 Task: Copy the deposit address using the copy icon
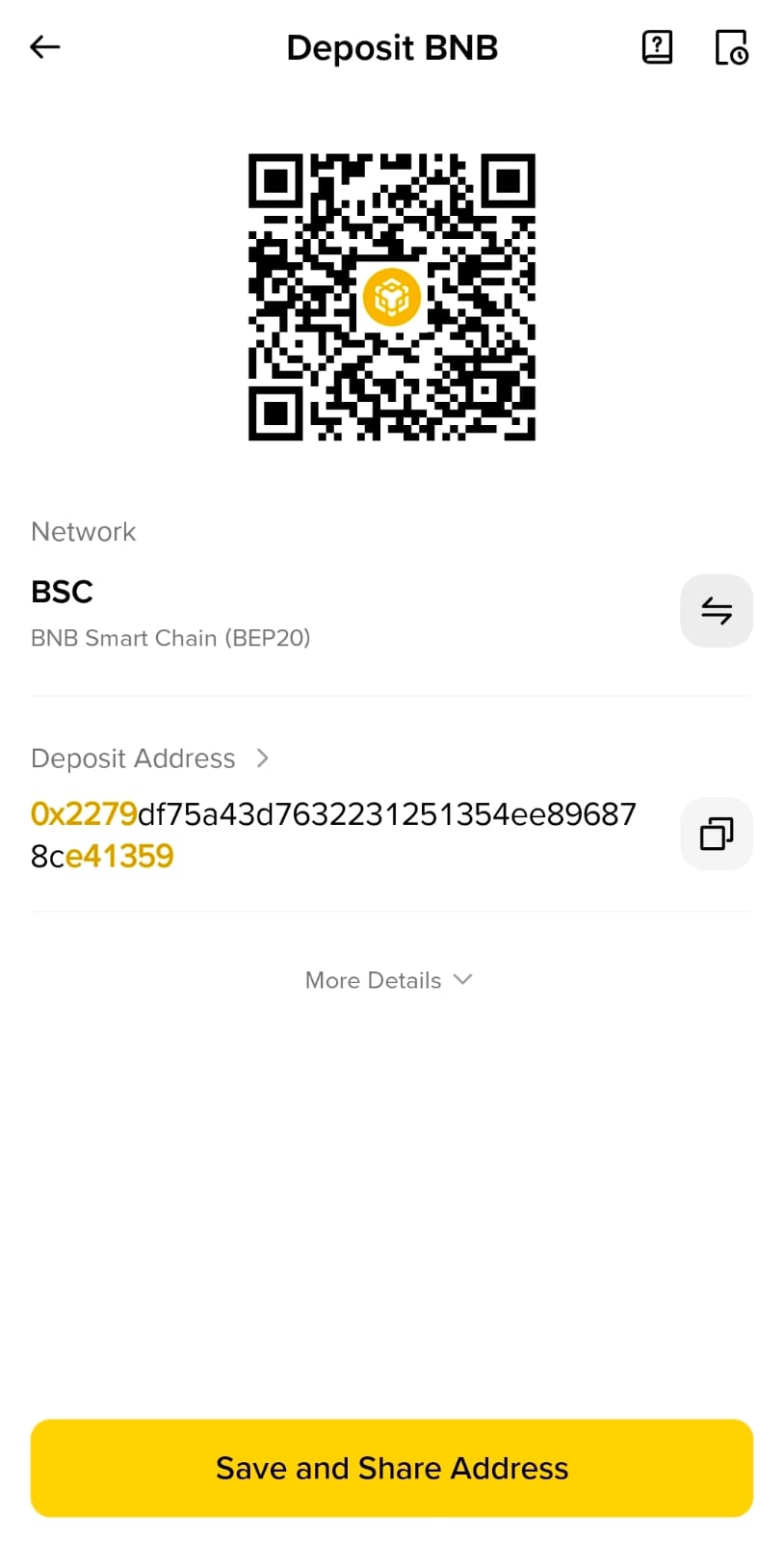[x=717, y=834]
